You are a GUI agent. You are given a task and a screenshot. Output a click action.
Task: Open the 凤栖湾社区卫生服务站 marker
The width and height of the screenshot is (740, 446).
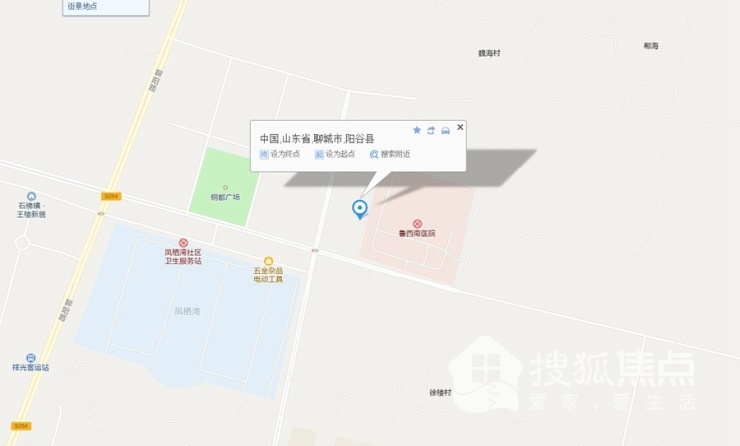183,243
